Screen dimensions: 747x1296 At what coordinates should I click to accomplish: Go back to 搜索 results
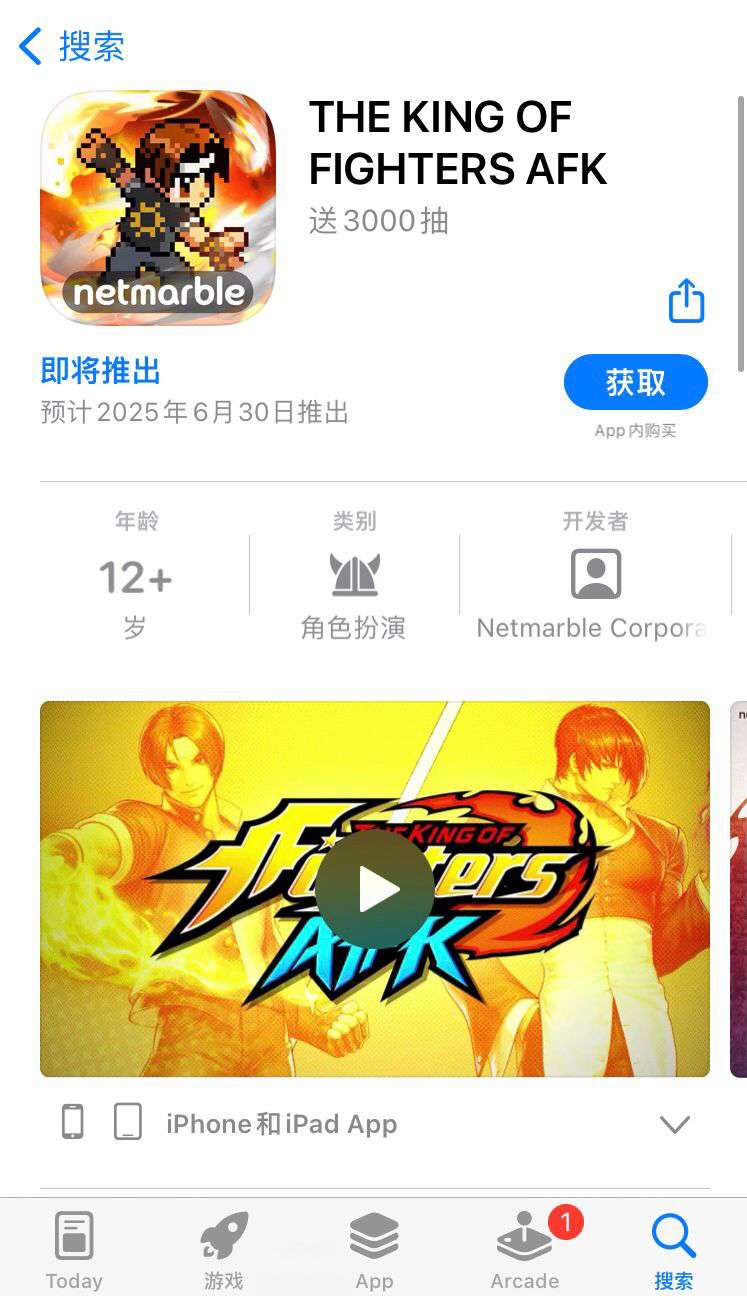(72, 46)
